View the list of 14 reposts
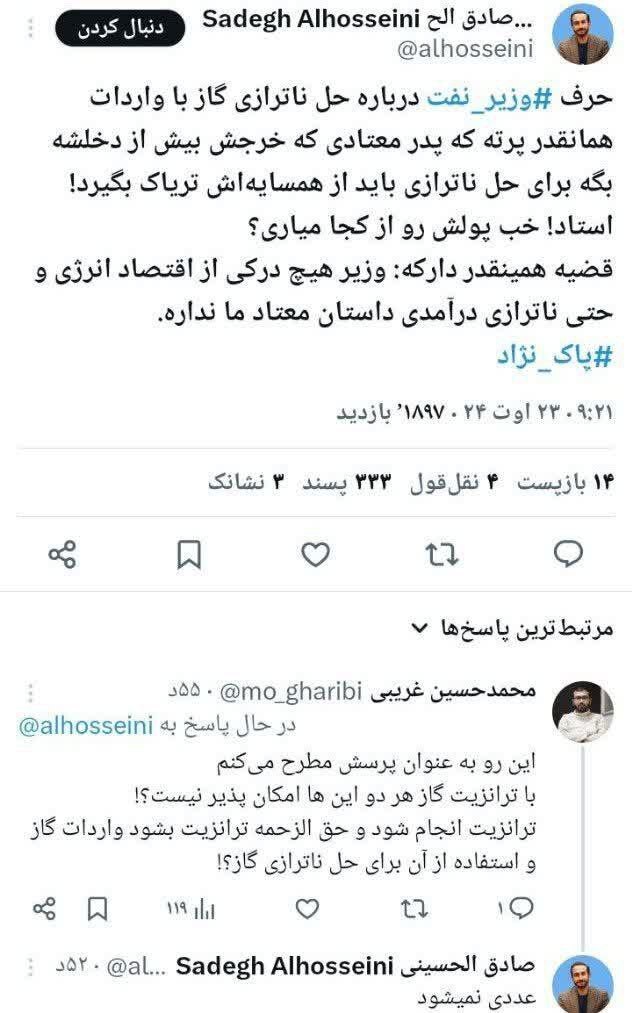The width and height of the screenshot is (632, 1013). click(x=564, y=483)
